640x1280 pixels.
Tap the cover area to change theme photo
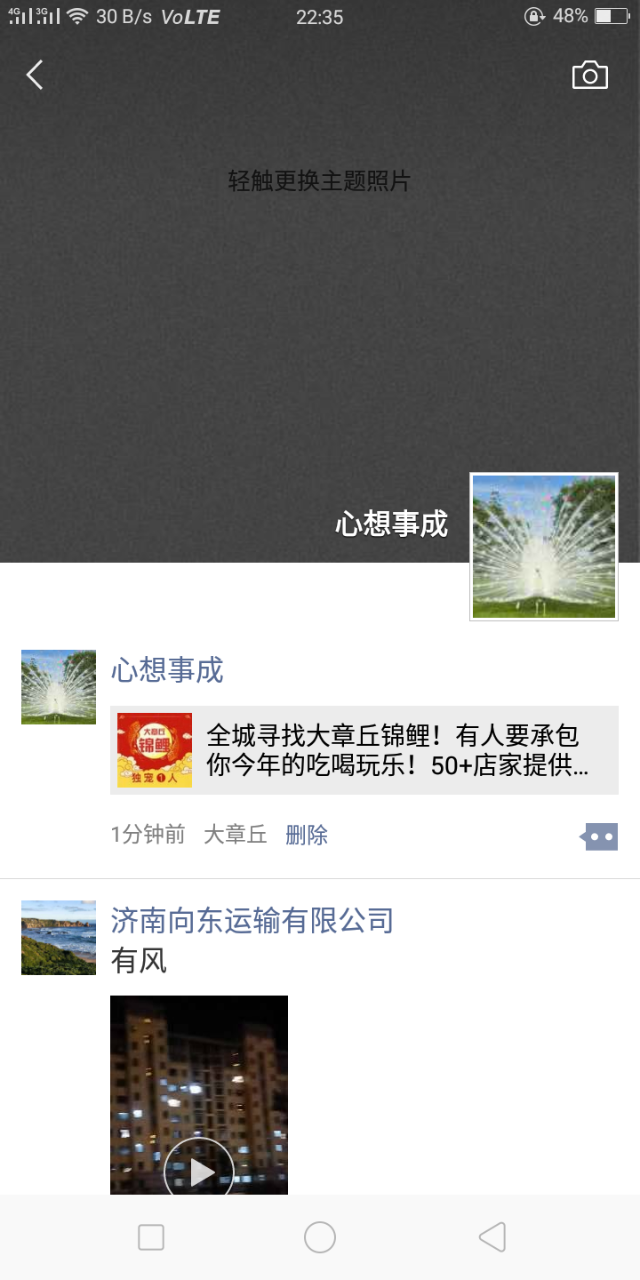coord(319,181)
